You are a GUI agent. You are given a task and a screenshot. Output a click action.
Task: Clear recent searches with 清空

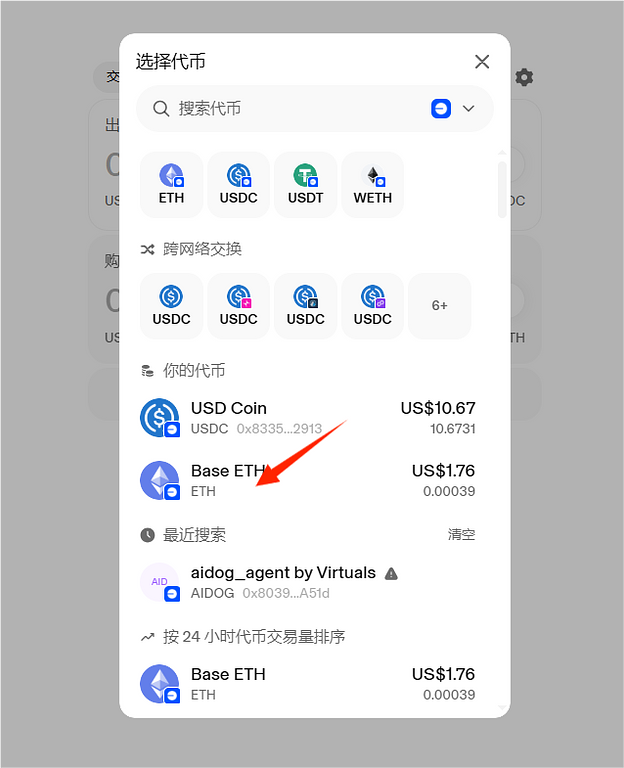[461, 535]
